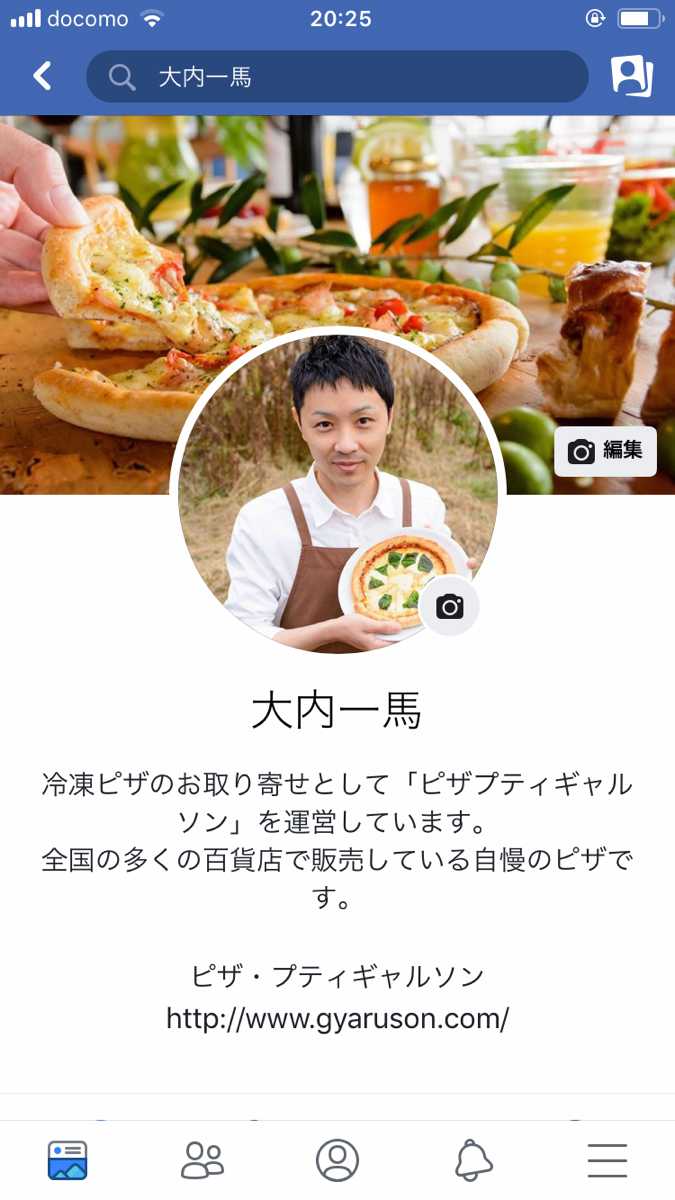Open the hamburger menu tab
The height and width of the screenshot is (1200, 675).
pyautogui.click(x=607, y=1160)
